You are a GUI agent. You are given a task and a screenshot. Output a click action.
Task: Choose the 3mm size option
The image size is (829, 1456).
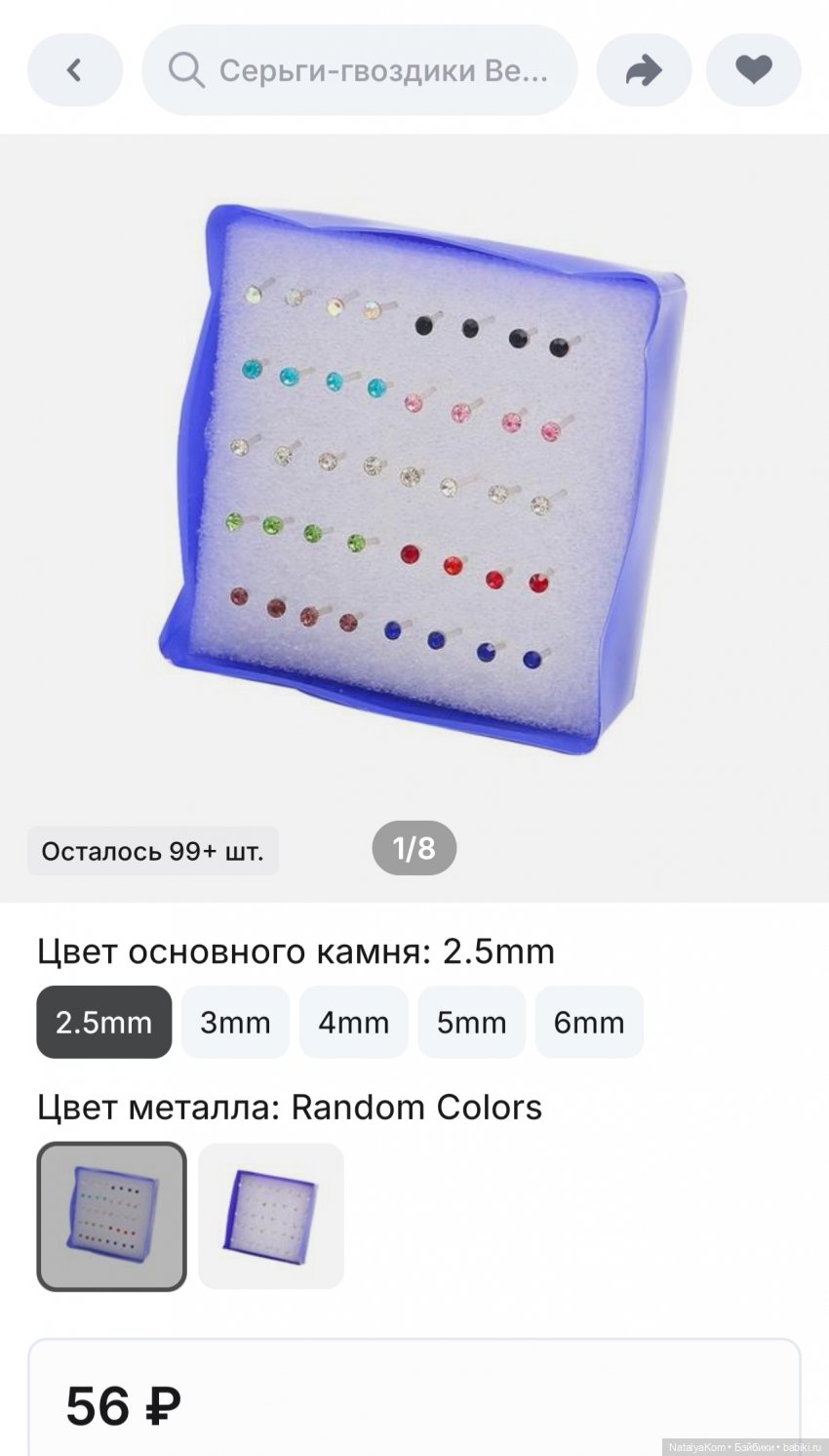coord(235,1022)
